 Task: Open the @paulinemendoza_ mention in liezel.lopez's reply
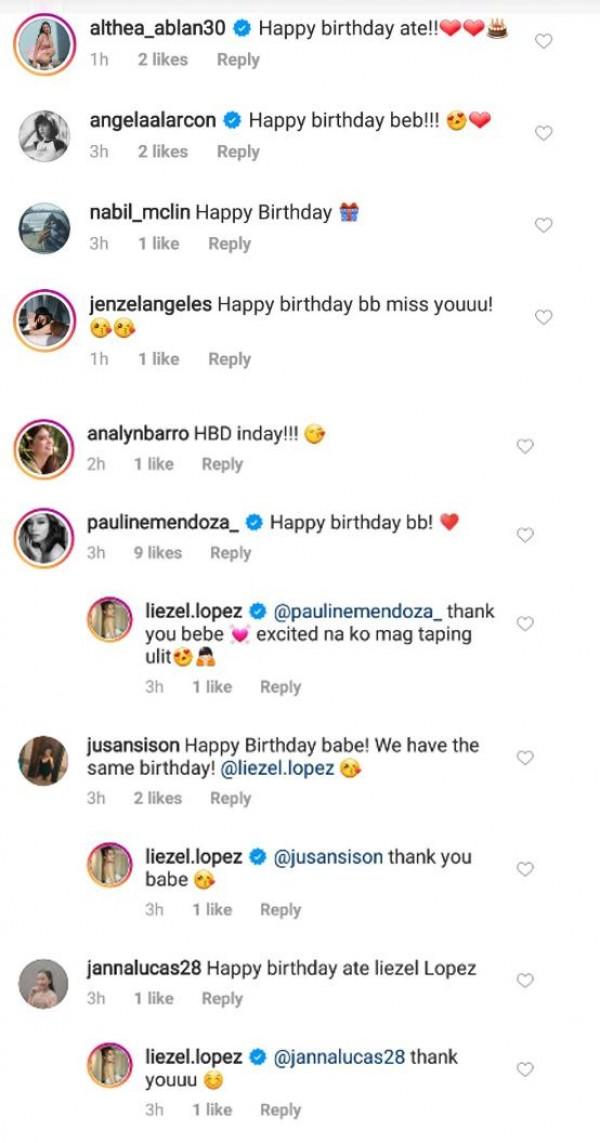point(383,611)
